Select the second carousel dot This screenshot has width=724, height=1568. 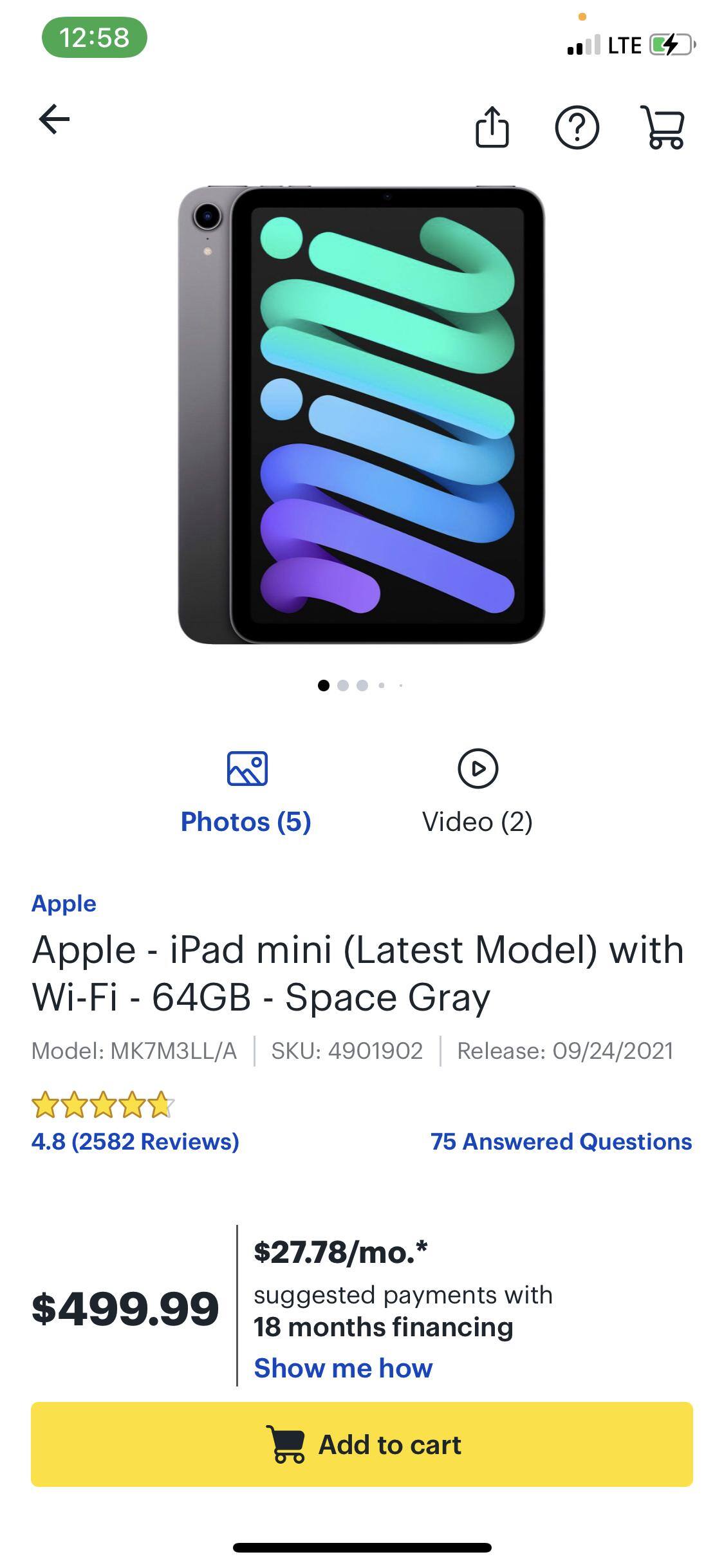[x=343, y=686]
